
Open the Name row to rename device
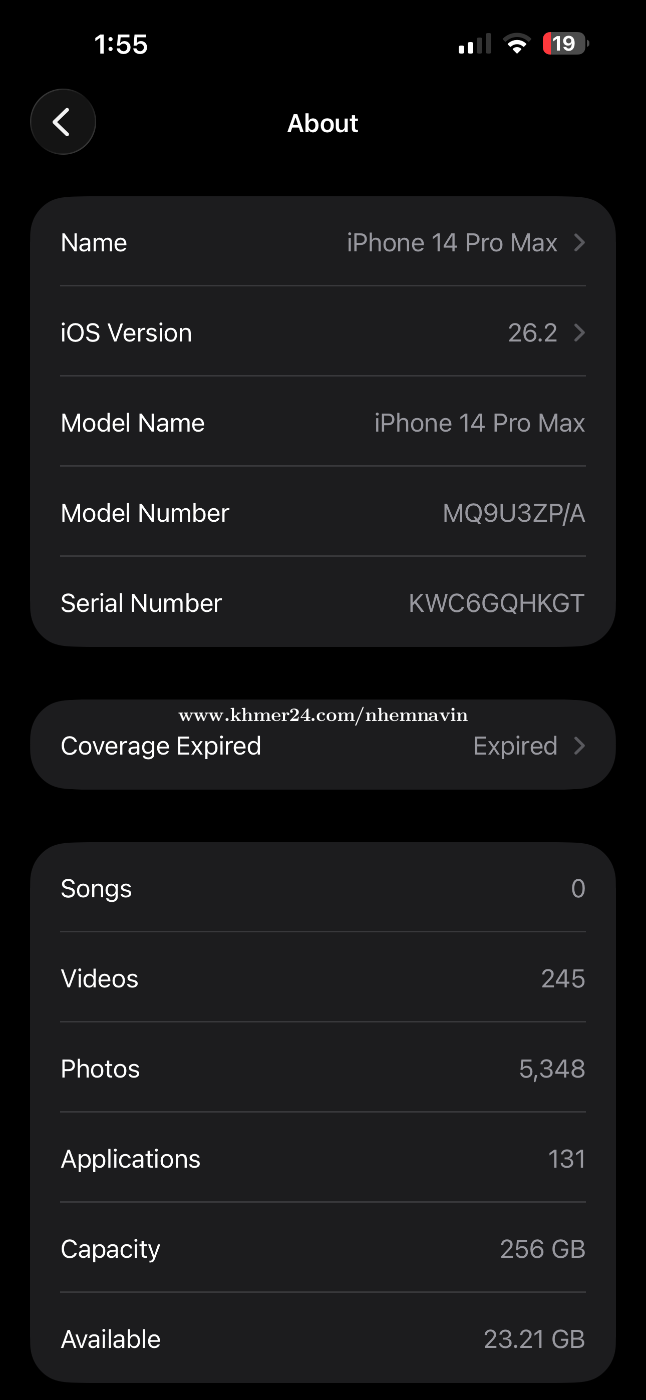(x=322, y=243)
